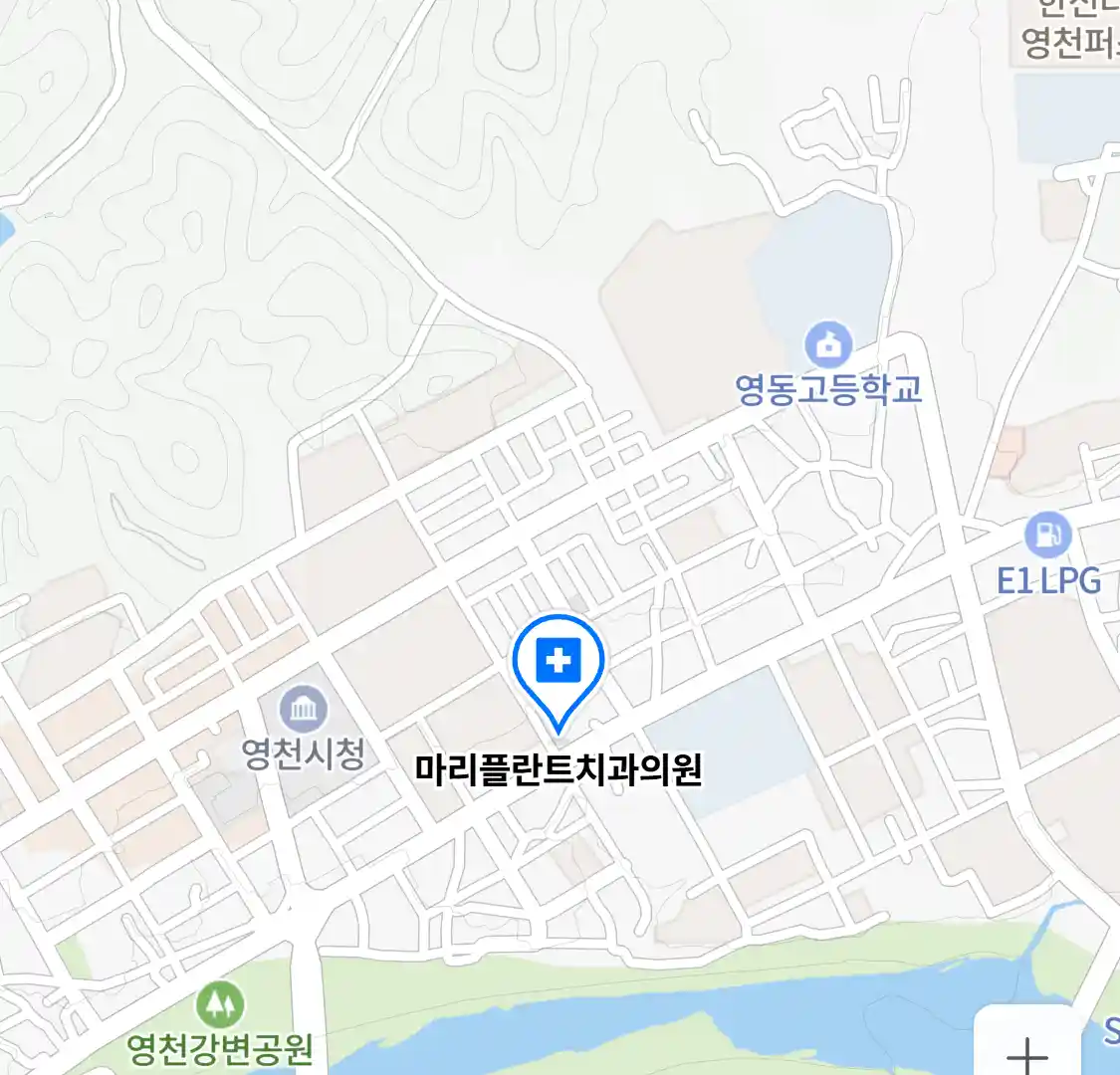Open the 영천시청 map marker
This screenshot has width=1120, height=1075.
click(x=303, y=709)
